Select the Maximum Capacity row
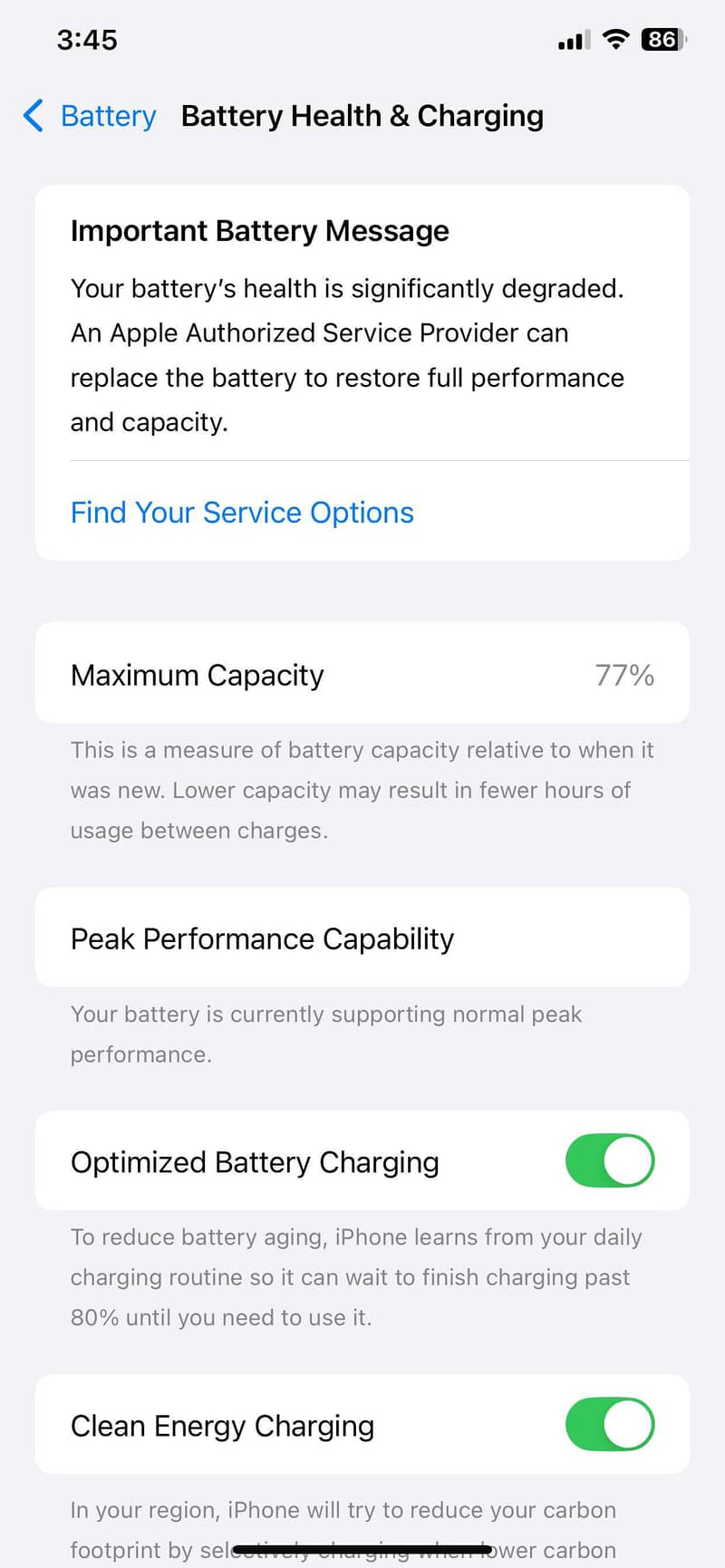Screen dimensions: 725x1568 coord(362,673)
